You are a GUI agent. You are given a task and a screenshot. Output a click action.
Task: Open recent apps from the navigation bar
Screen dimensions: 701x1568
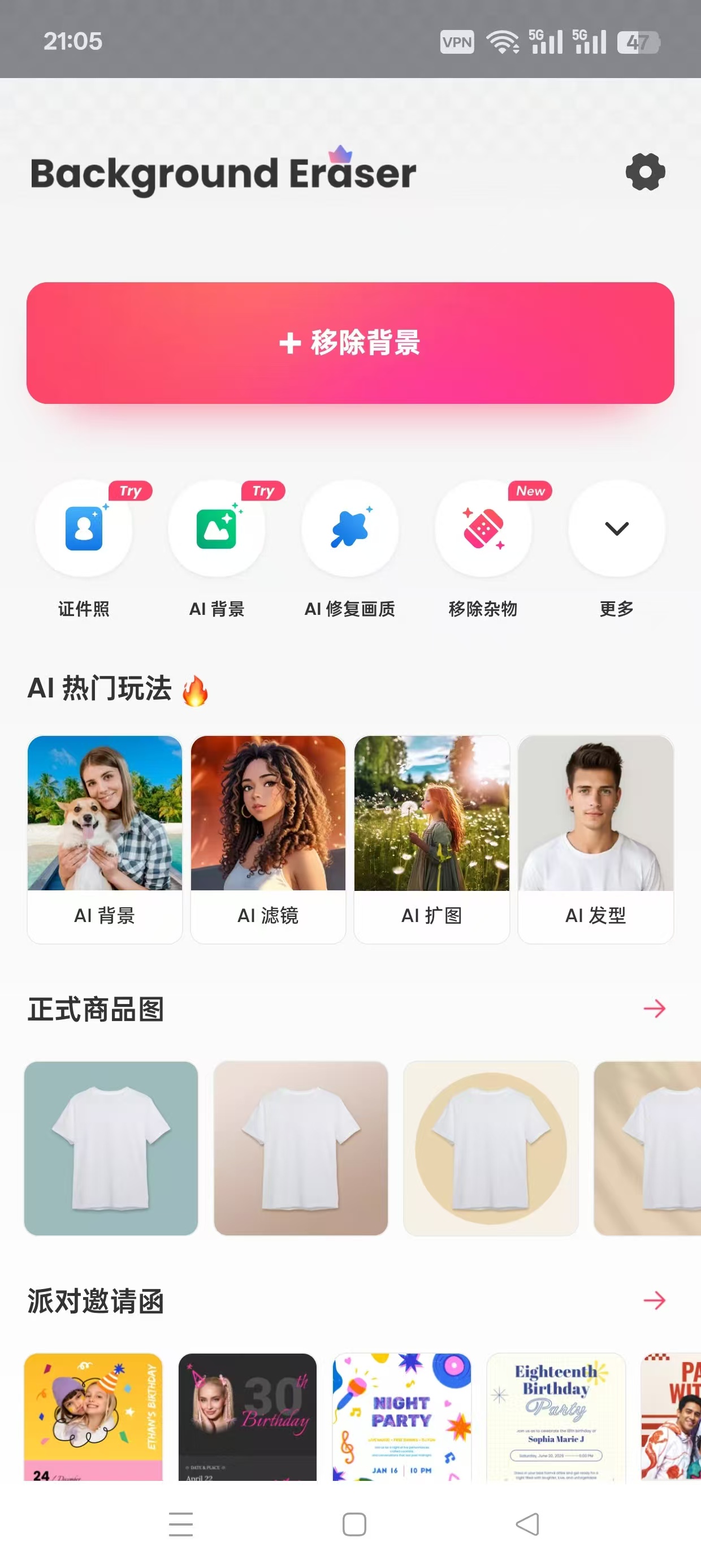point(181,1524)
